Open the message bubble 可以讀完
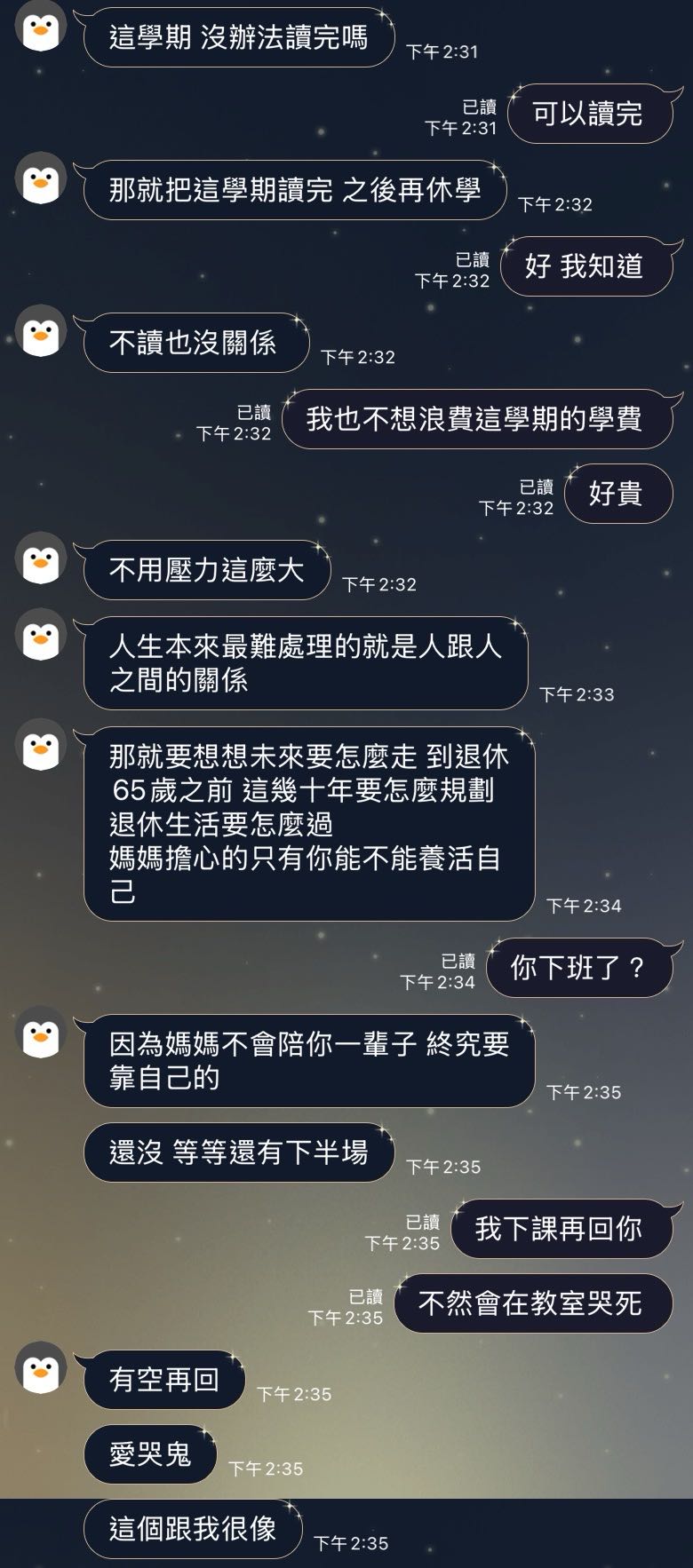This screenshot has width=693, height=1568. pyautogui.click(x=591, y=115)
